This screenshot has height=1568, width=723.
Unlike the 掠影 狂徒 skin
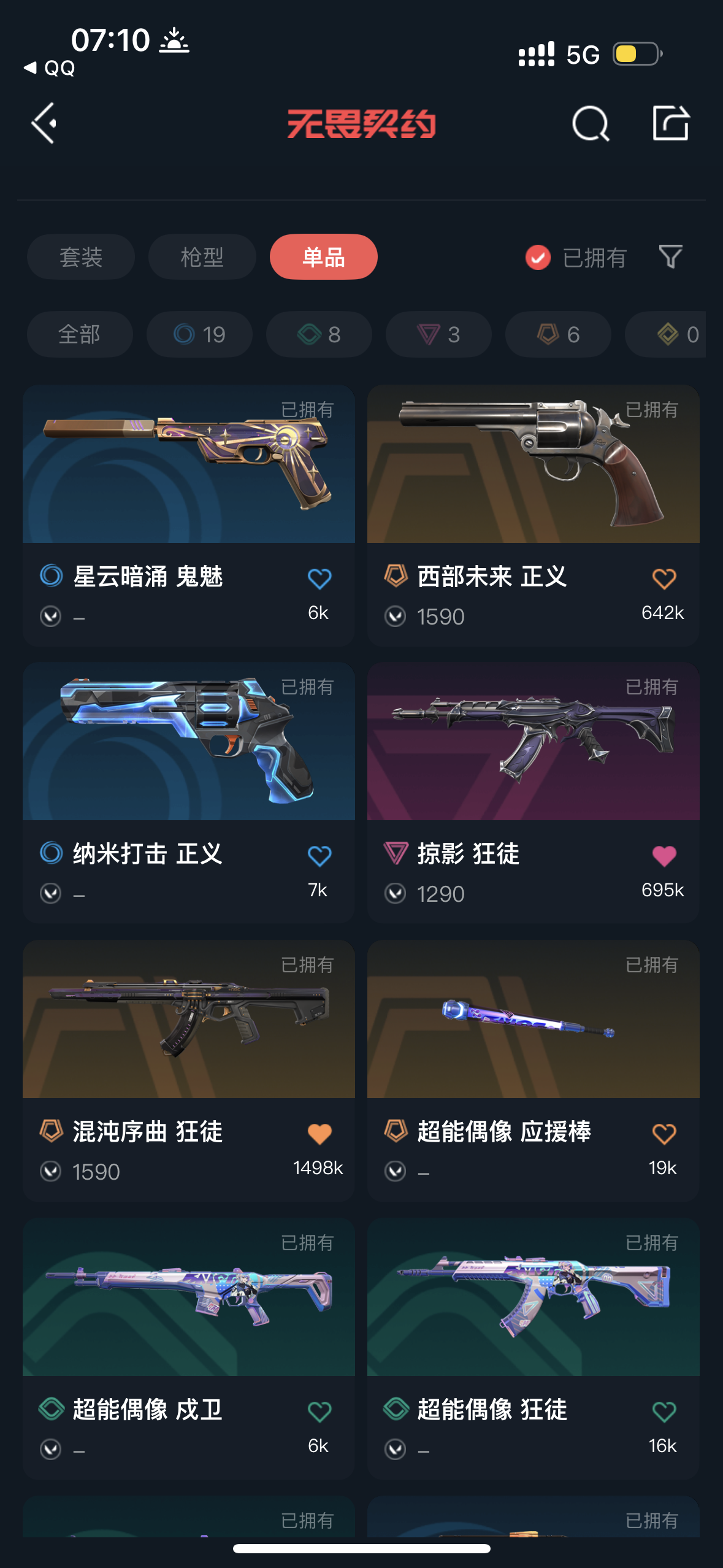point(664,856)
